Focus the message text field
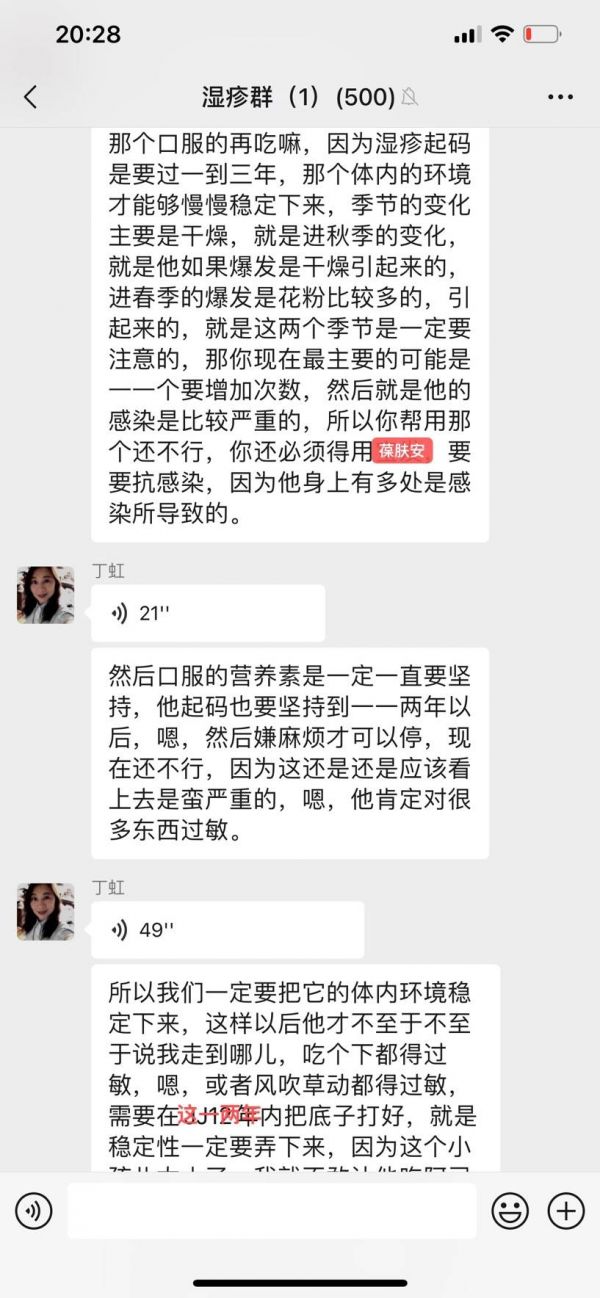600x1298 pixels. (272, 1211)
